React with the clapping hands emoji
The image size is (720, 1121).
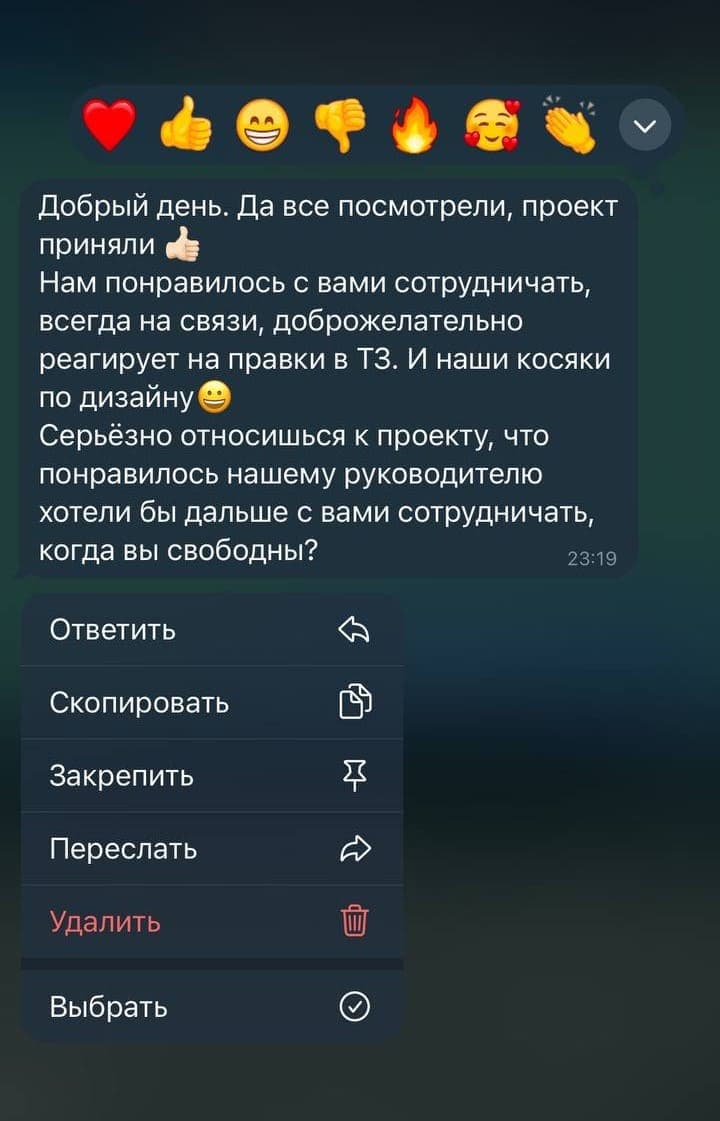569,125
